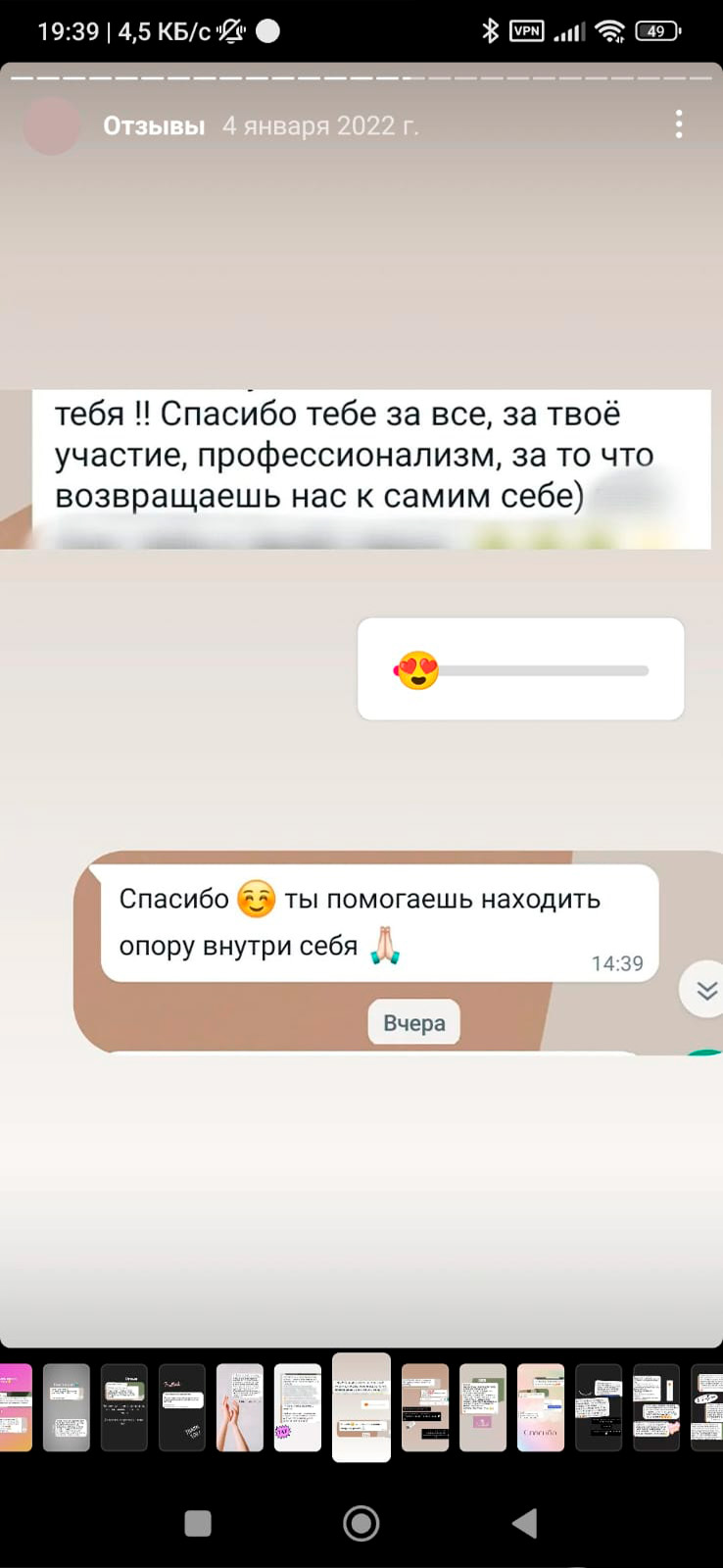
Task: Tap the heart-eyes emoji slider
Action: point(520,670)
